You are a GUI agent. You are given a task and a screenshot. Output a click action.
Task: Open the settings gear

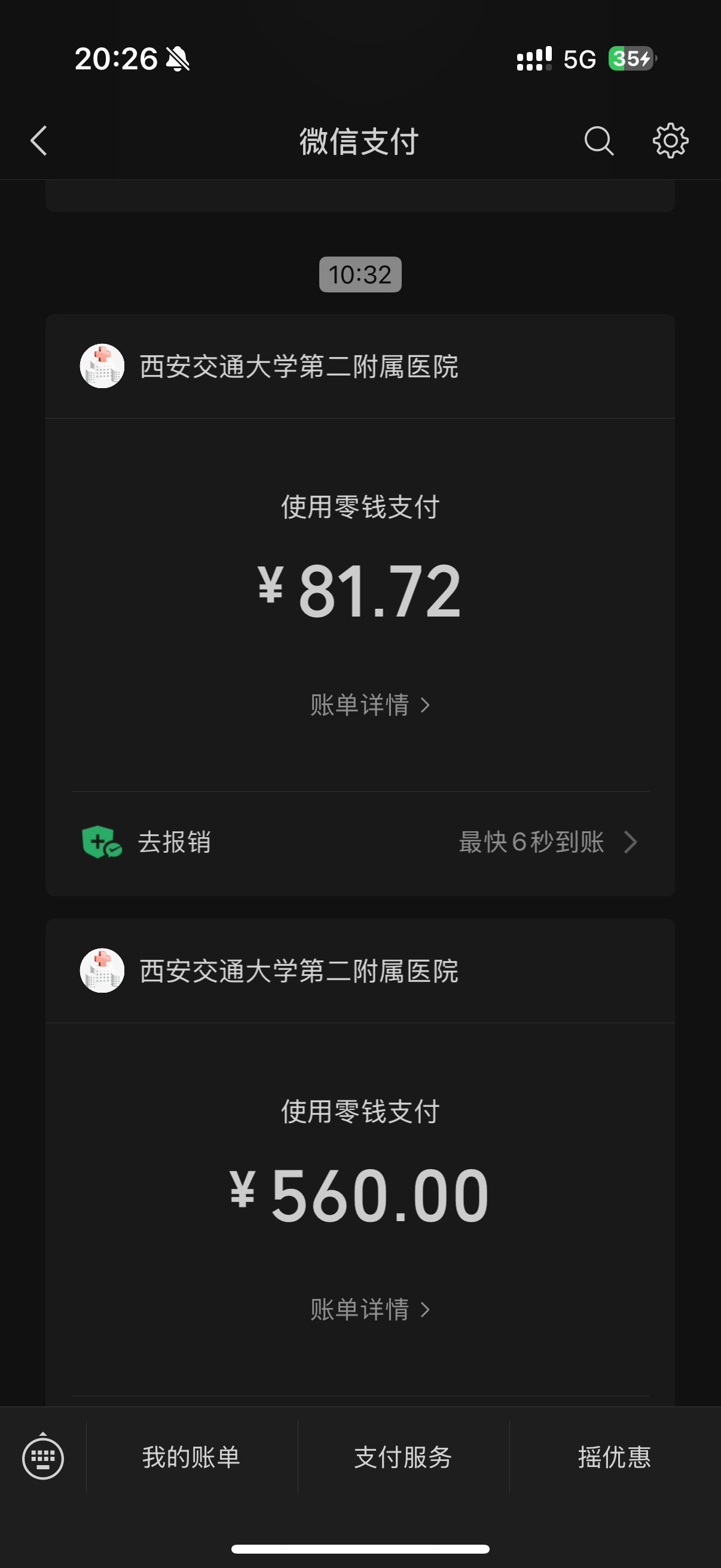(670, 141)
